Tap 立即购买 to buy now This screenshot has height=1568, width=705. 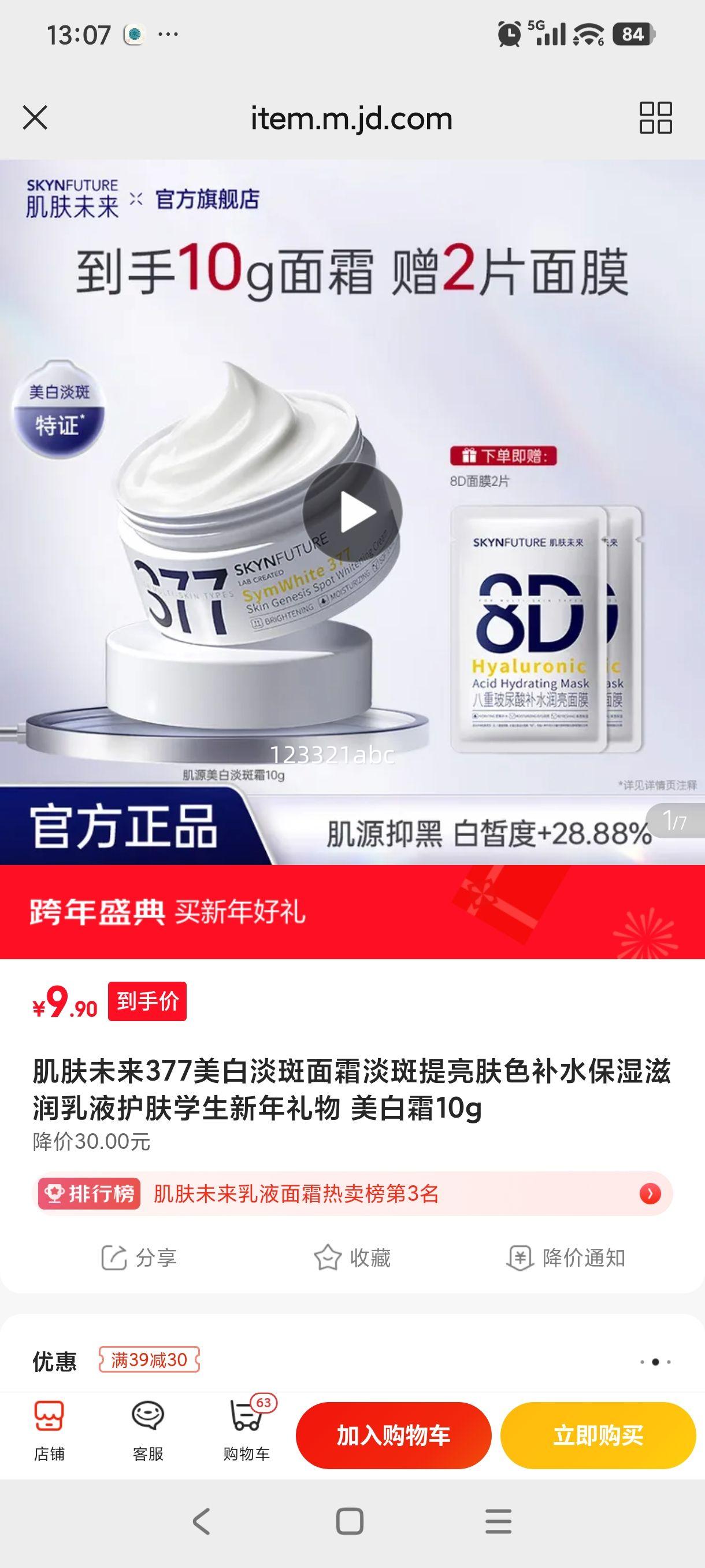coord(598,1434)
